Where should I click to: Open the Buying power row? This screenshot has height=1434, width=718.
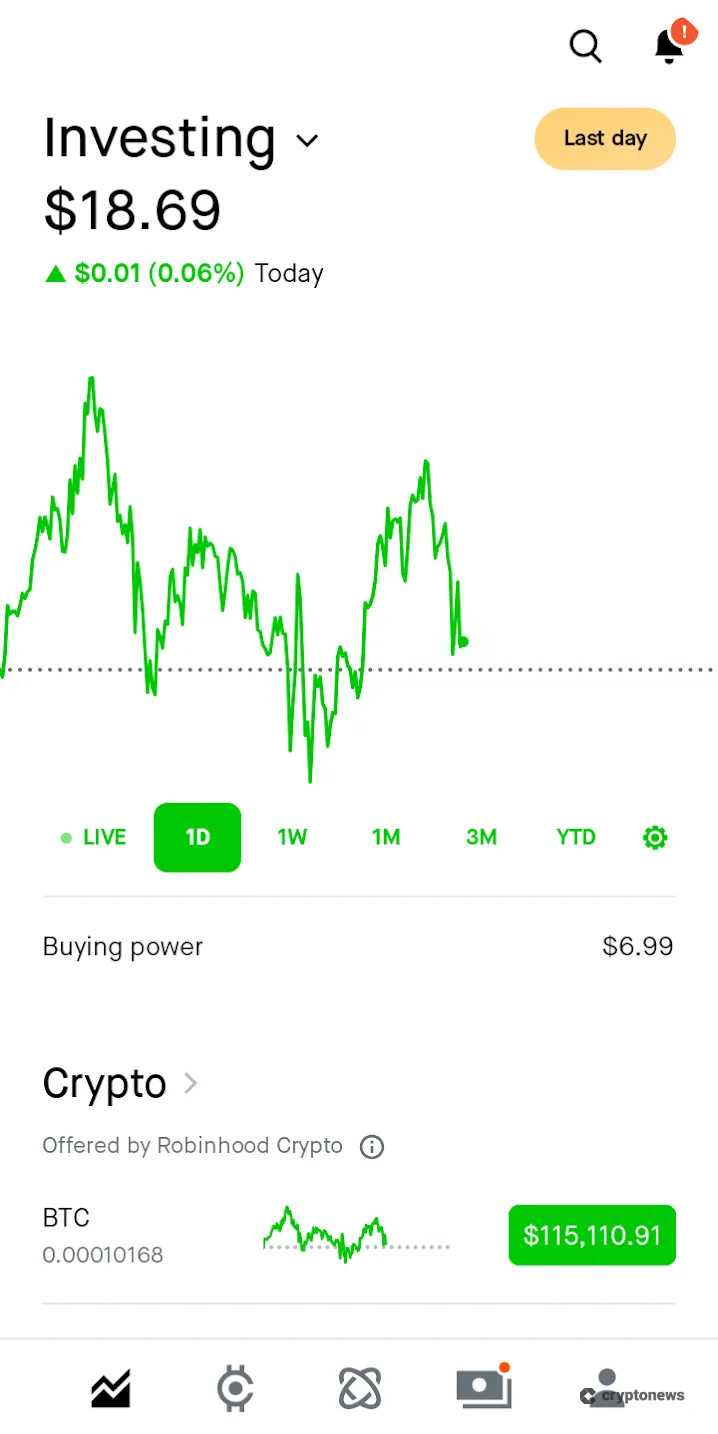pos(358,946)
